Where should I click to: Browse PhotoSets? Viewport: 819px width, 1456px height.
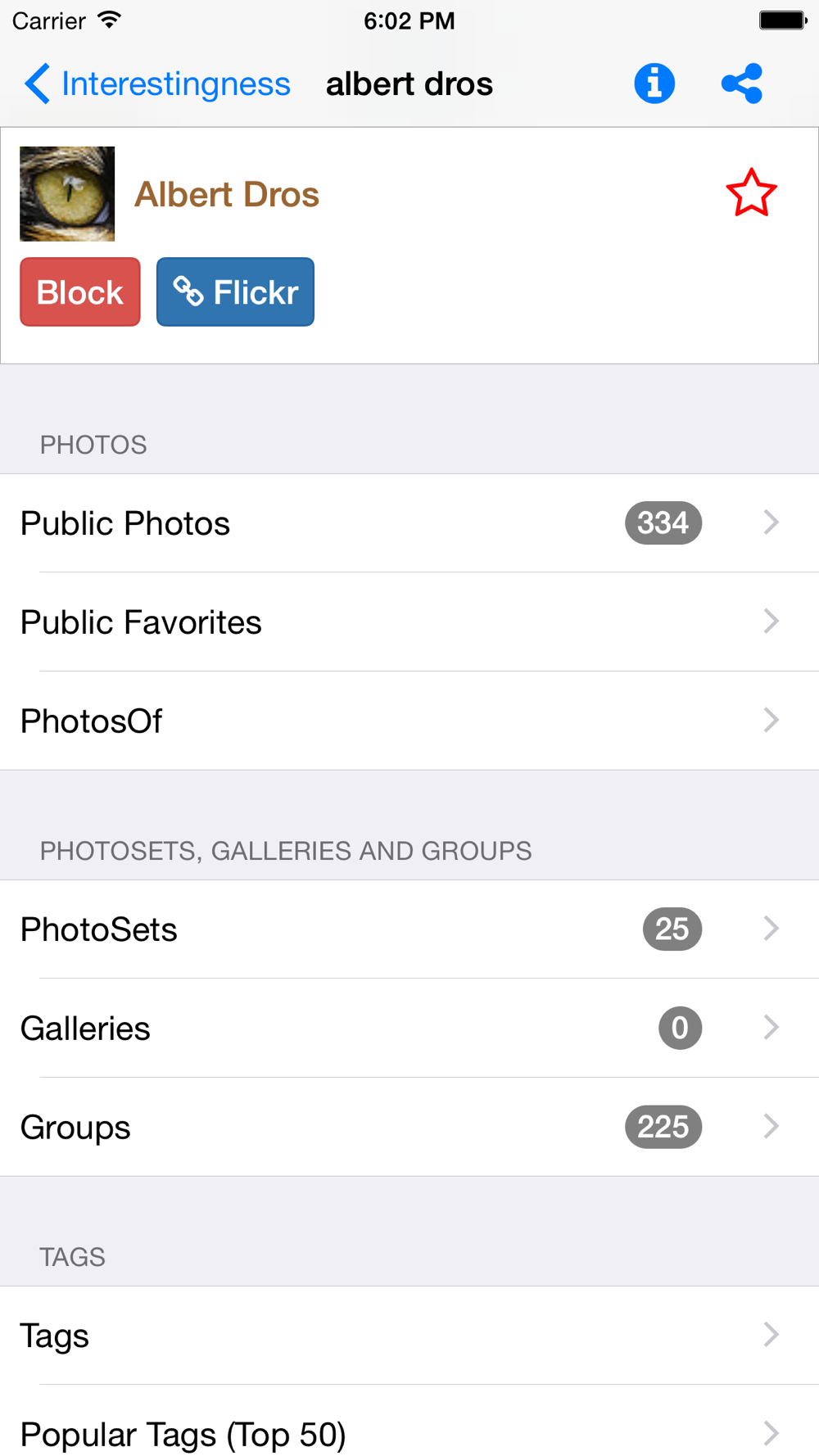point(409,929)
